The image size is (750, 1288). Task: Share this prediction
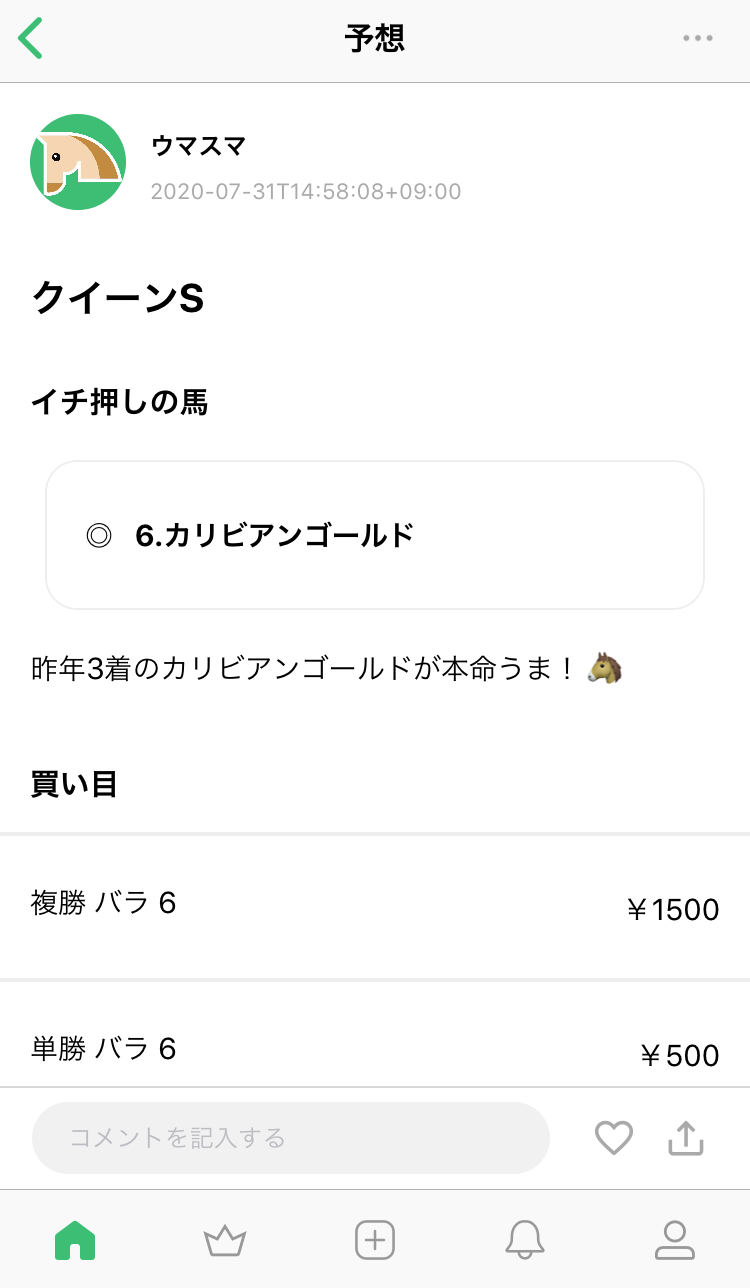686,1138
